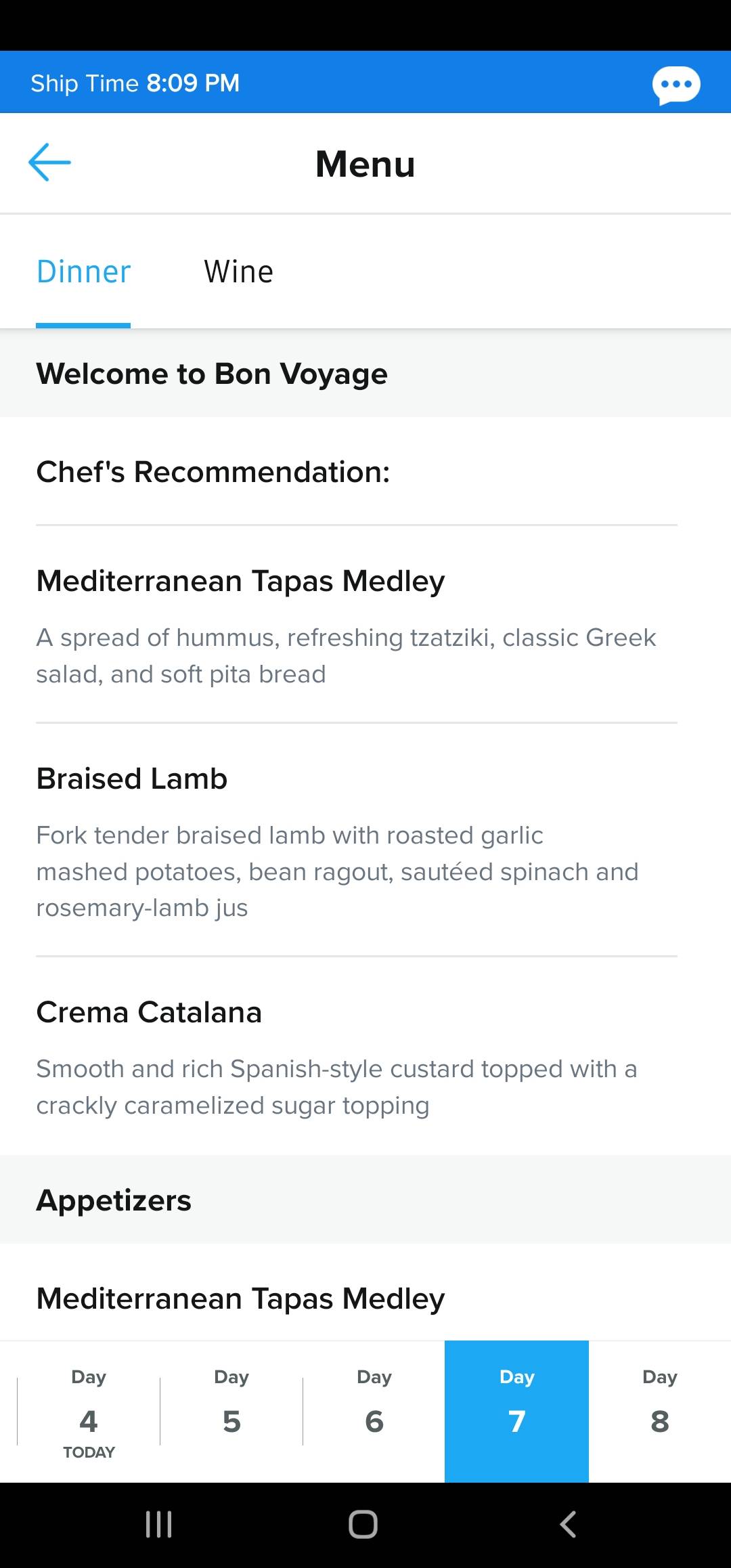Tap the system home button
This screenshot has width=731, height=1568.
coord(363,1525)
